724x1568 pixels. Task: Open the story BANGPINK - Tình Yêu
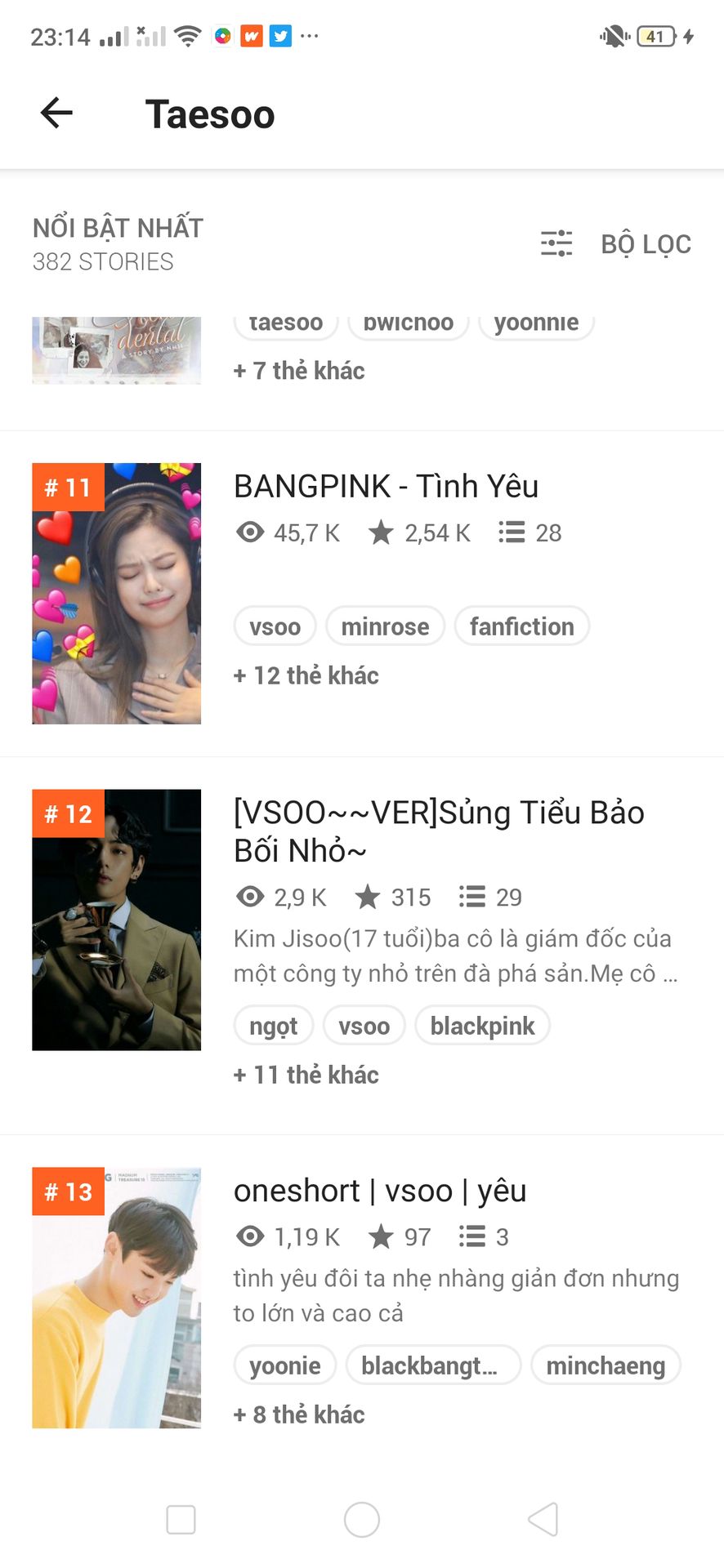pos(386,486)
